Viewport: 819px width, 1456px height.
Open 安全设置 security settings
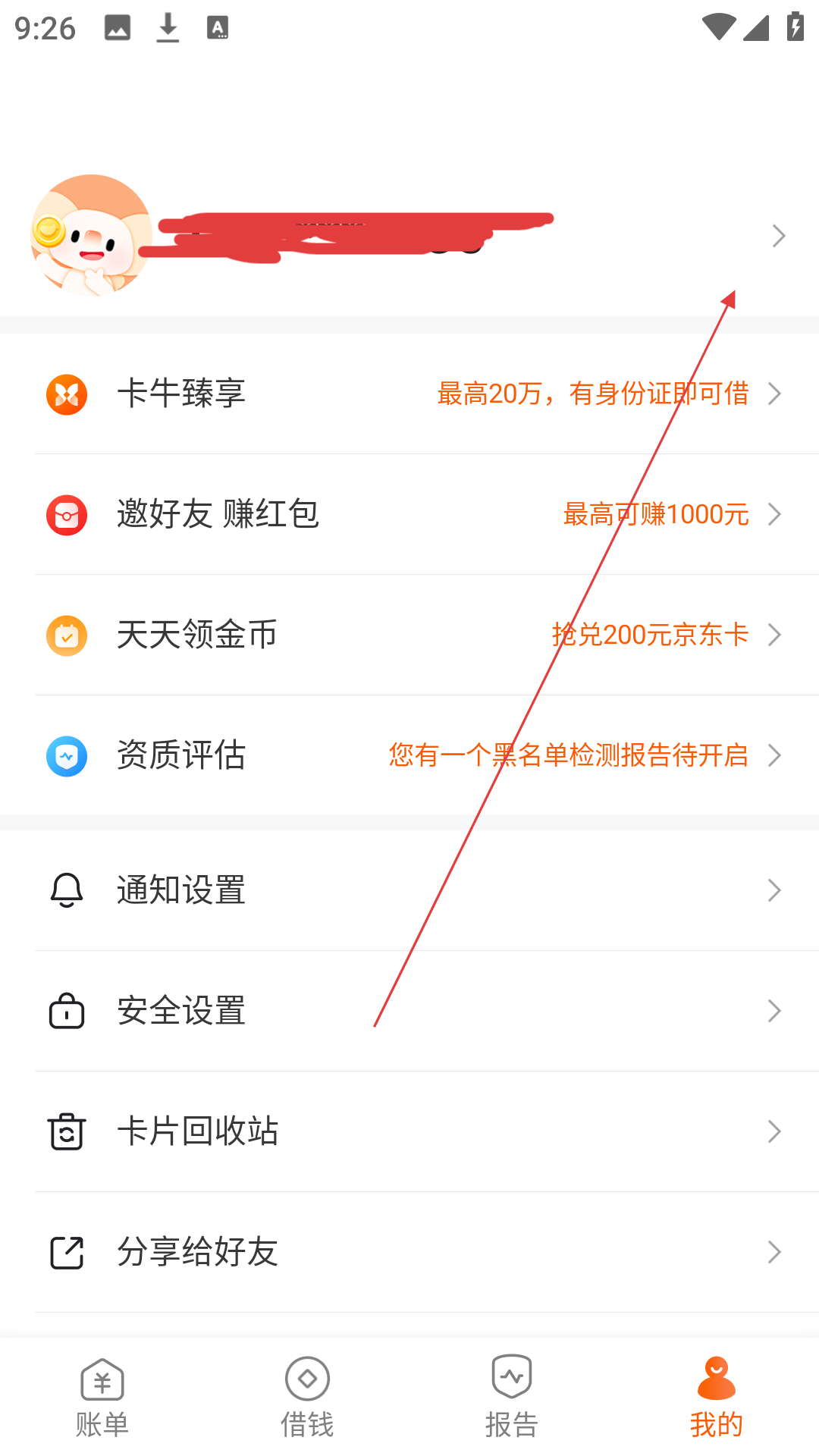pos(409,1011)
